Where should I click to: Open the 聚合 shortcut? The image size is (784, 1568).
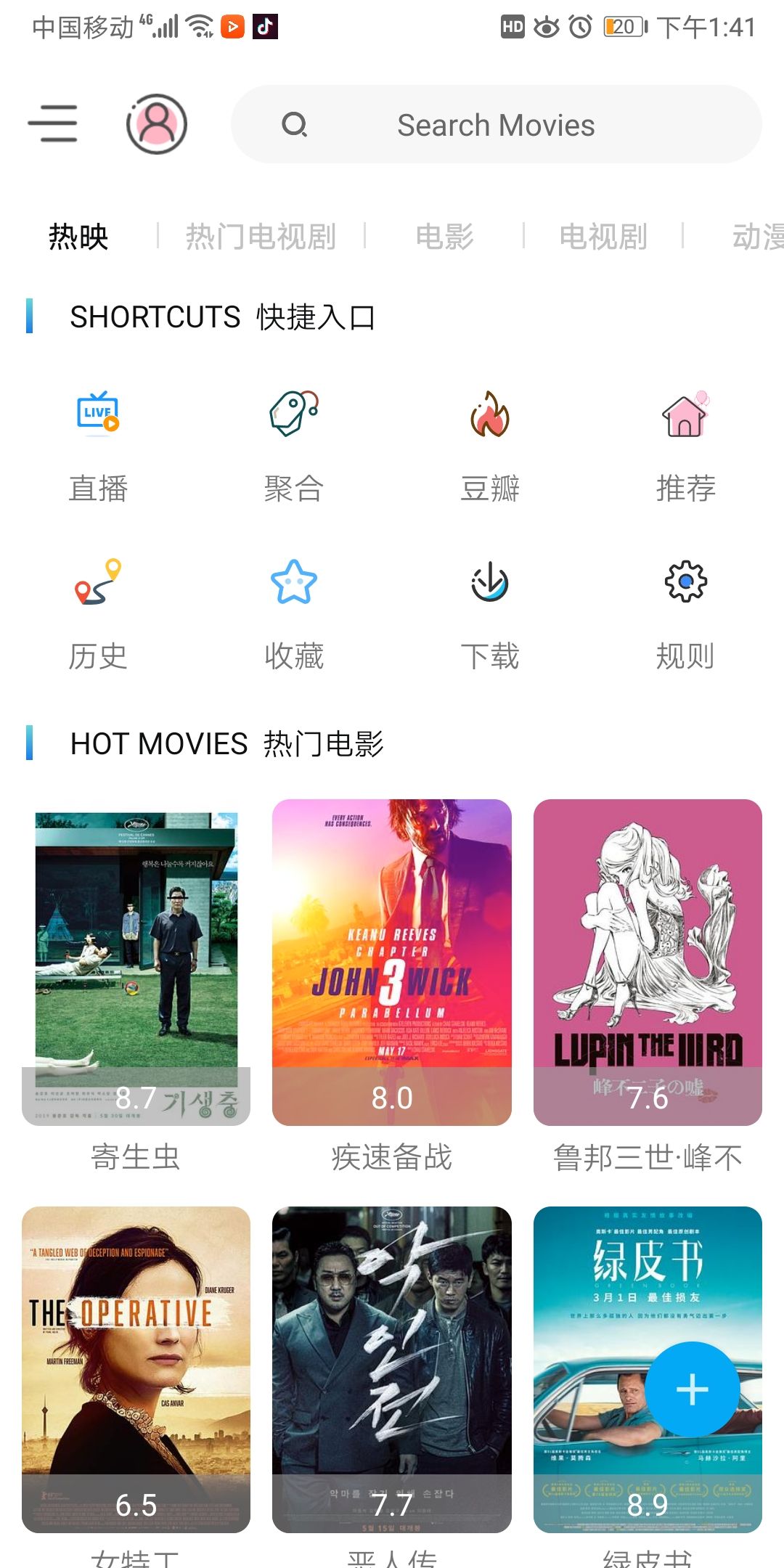(294, 444)
